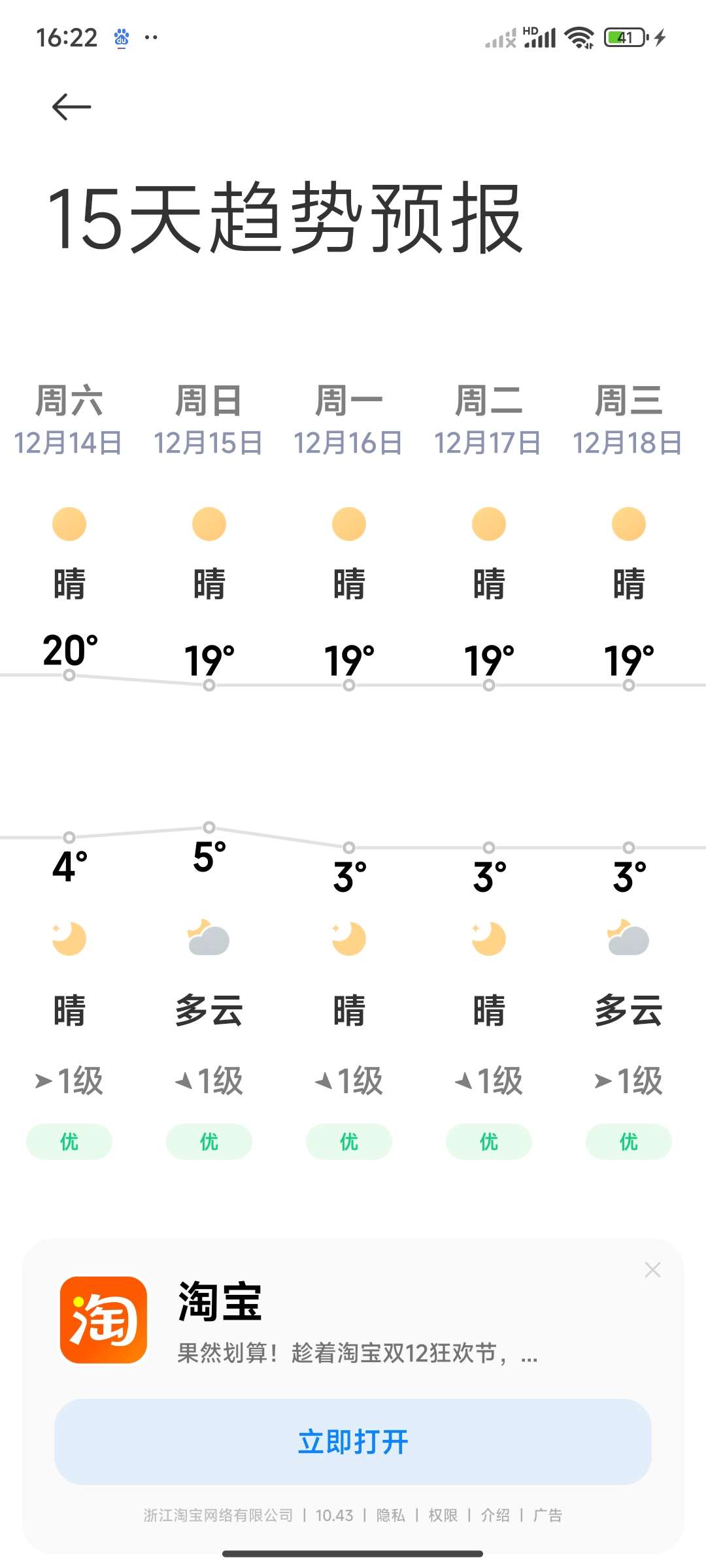Tap Monday's green 优 badge
706x1568 pixels.
point(348,1141)
